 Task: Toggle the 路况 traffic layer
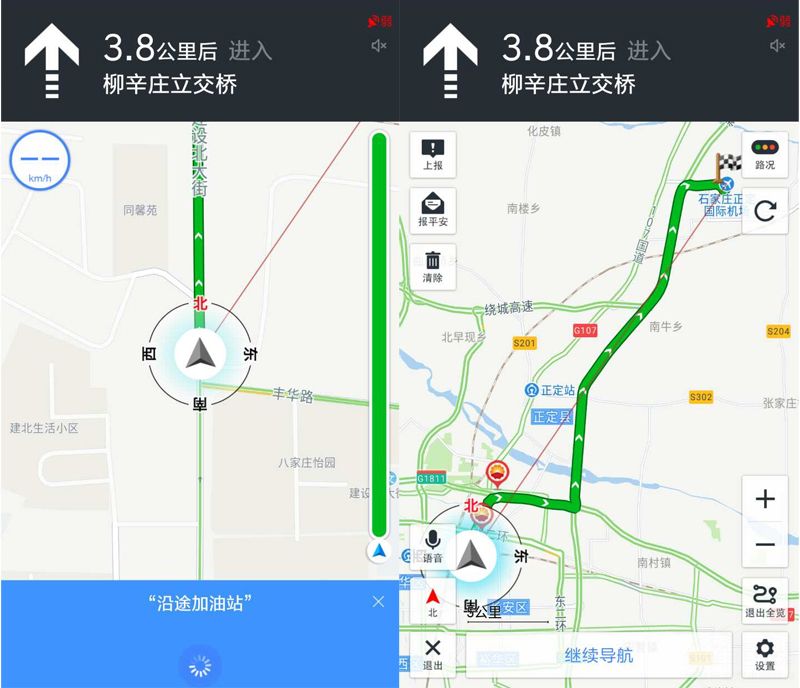[765, 154]
